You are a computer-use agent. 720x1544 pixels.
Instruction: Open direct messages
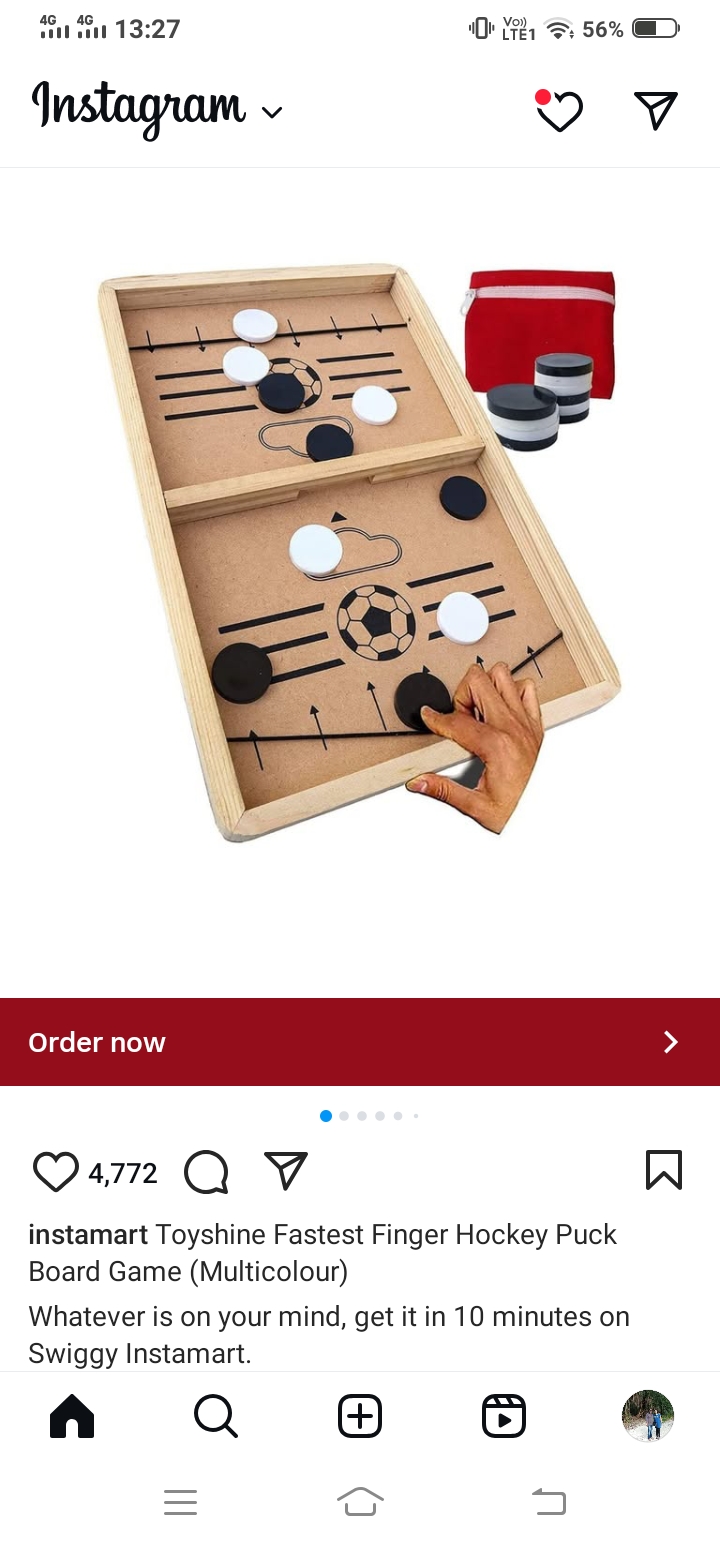click(656, 110)
